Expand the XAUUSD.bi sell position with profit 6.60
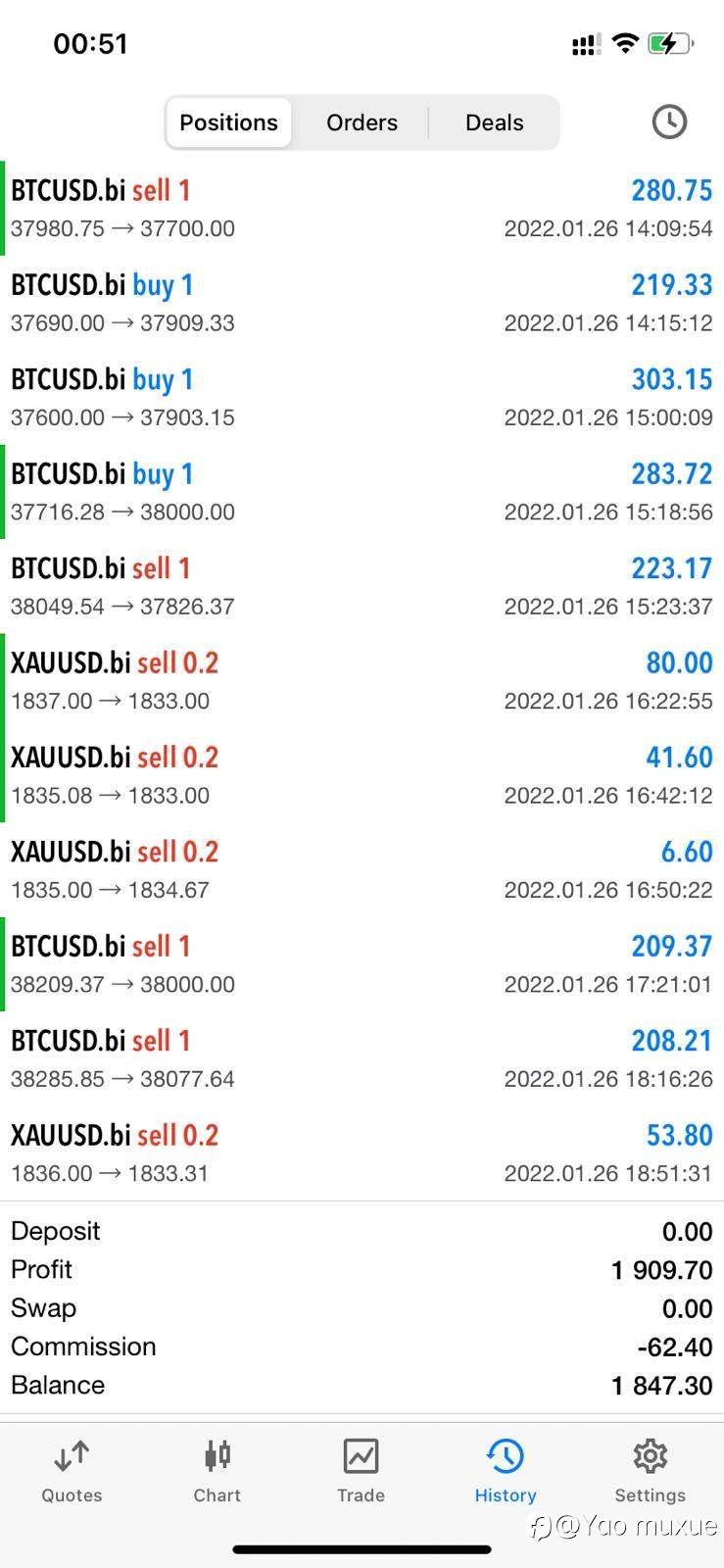 coord(362,870)
